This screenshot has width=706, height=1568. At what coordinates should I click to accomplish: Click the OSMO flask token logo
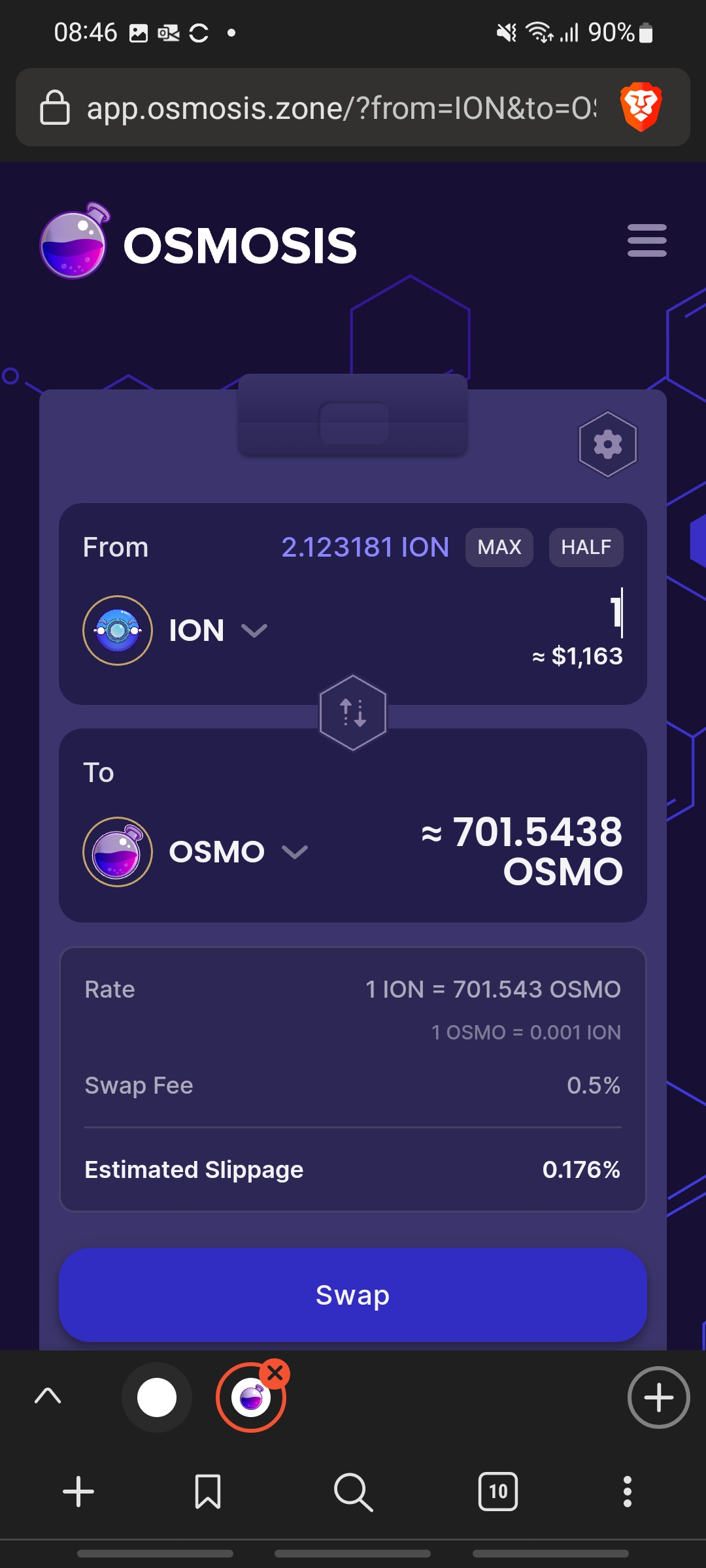[118, 851]
